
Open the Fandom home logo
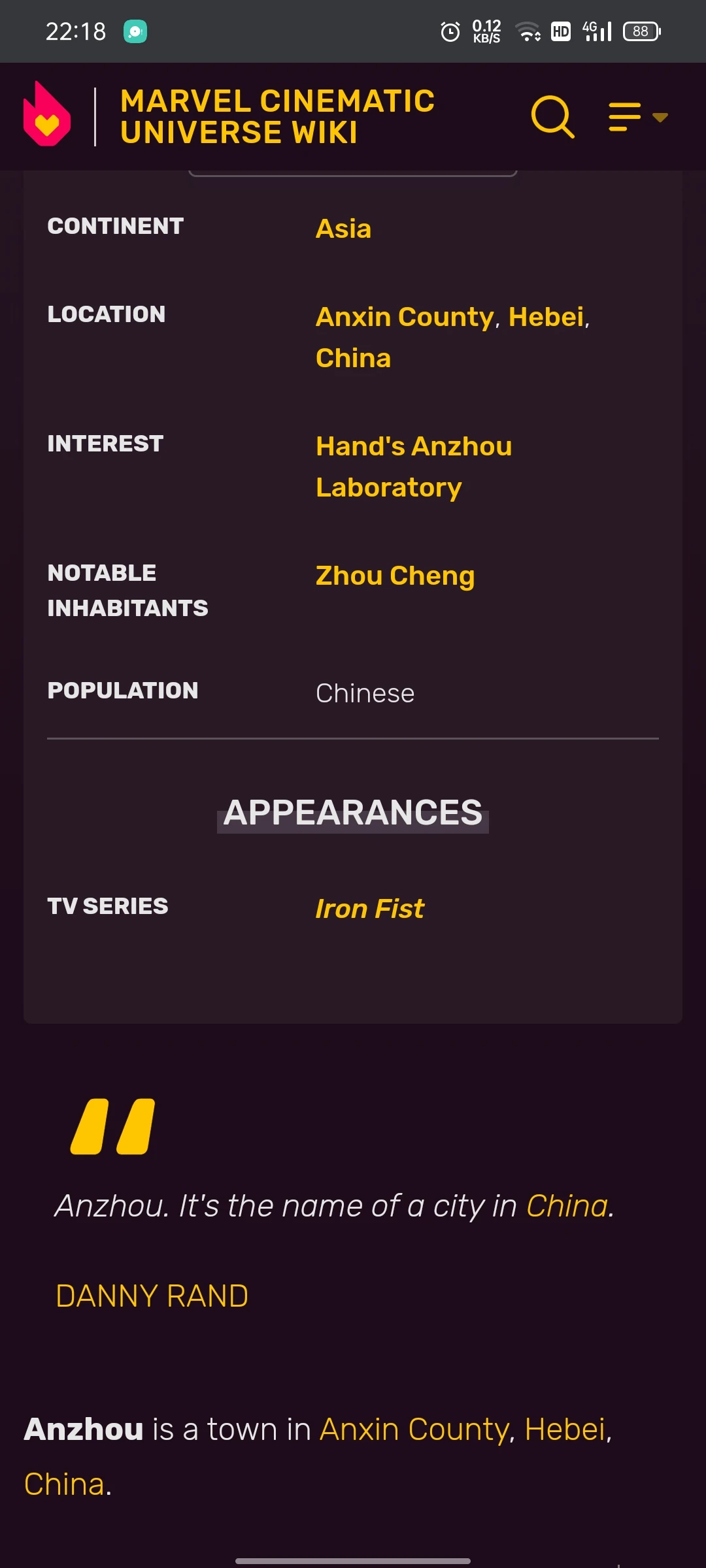click(46, 115)
